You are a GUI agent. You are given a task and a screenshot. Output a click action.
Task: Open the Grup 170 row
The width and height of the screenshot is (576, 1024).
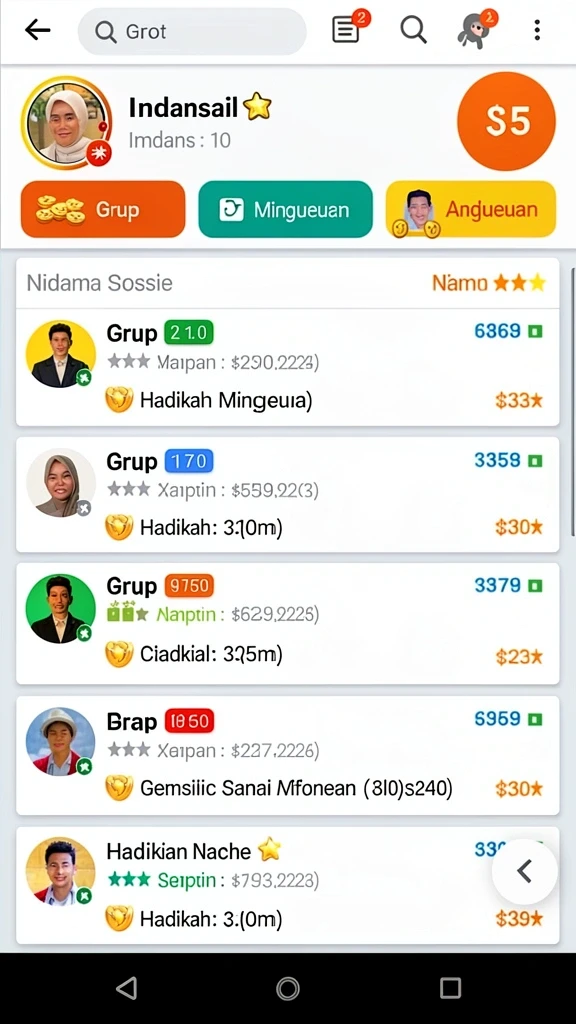click(287, 494)
